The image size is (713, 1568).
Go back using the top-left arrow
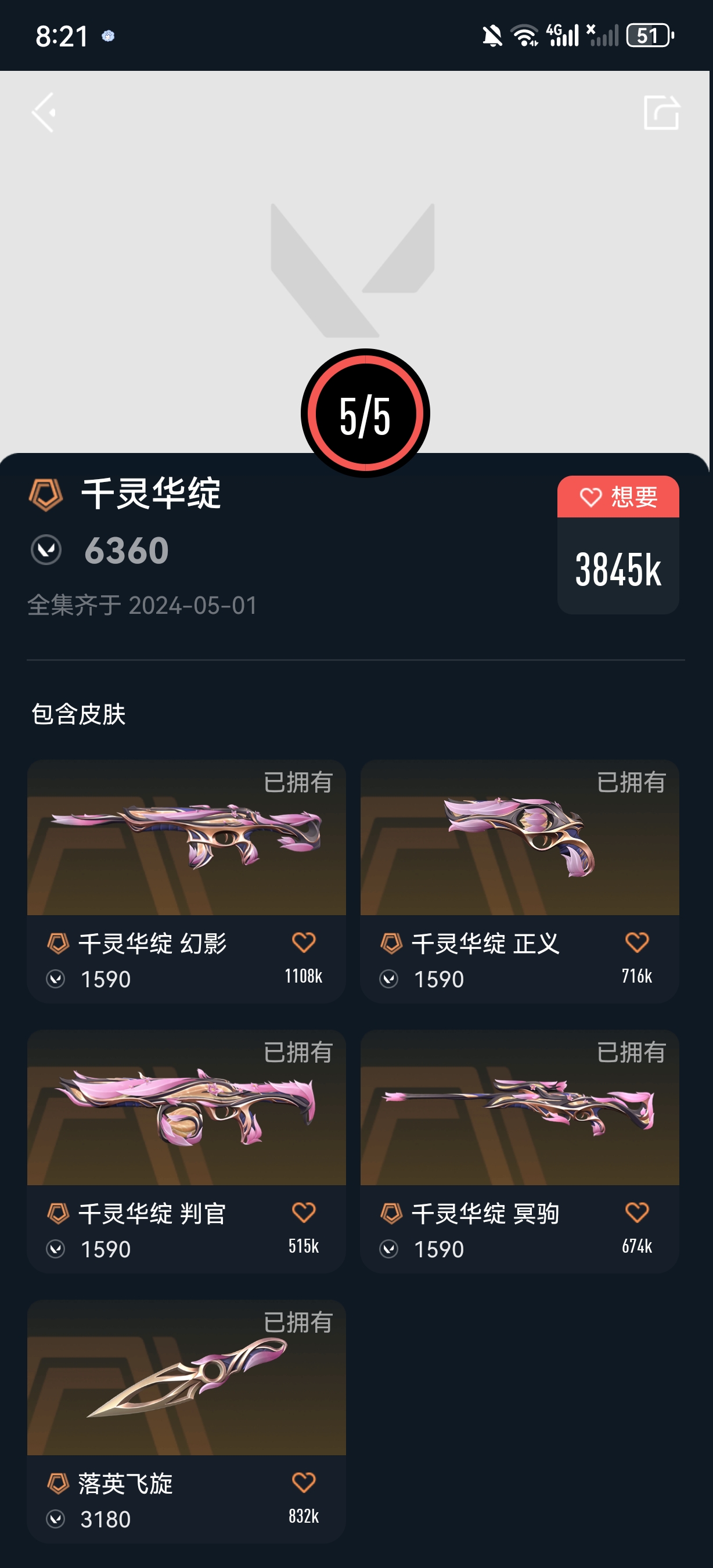click(44, 113)
